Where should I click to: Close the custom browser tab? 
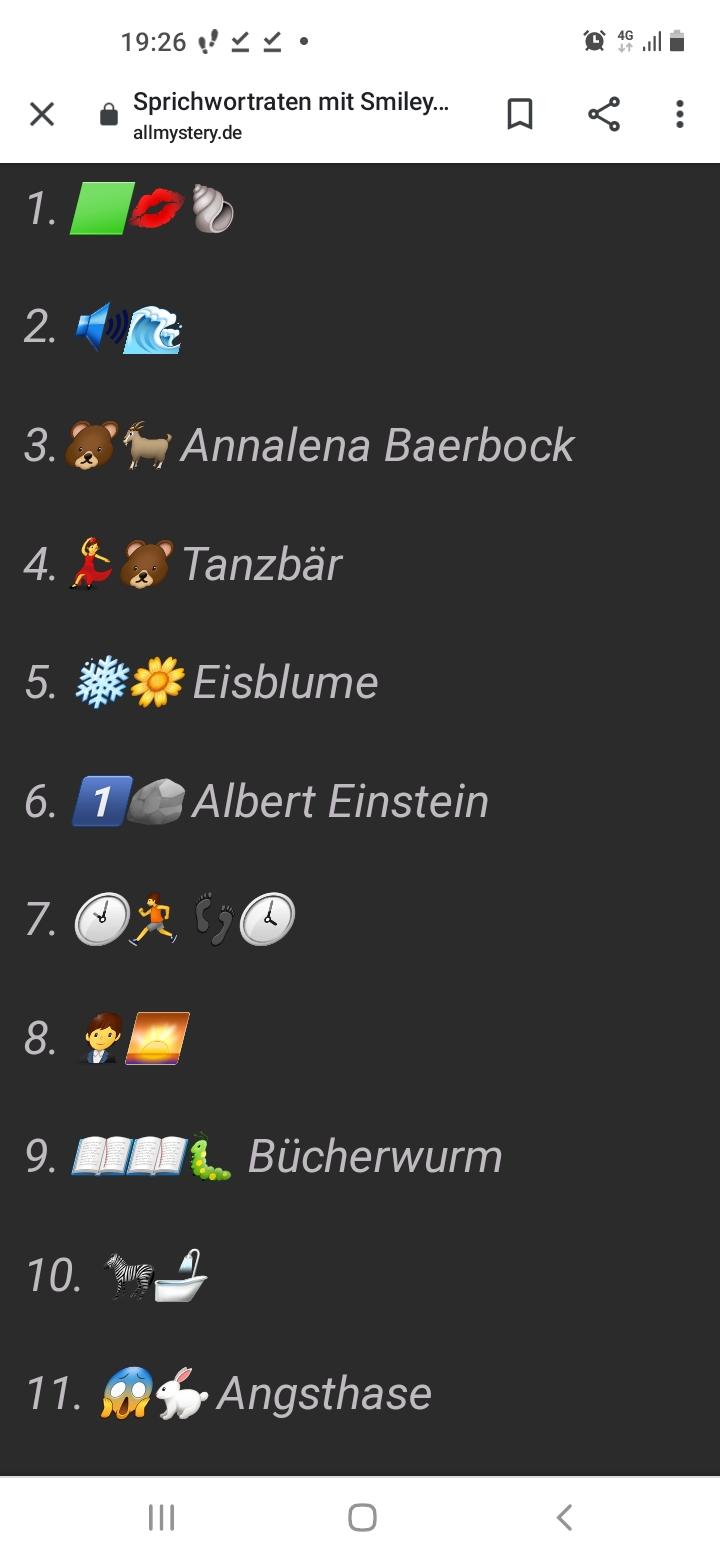tap(42, 114)
